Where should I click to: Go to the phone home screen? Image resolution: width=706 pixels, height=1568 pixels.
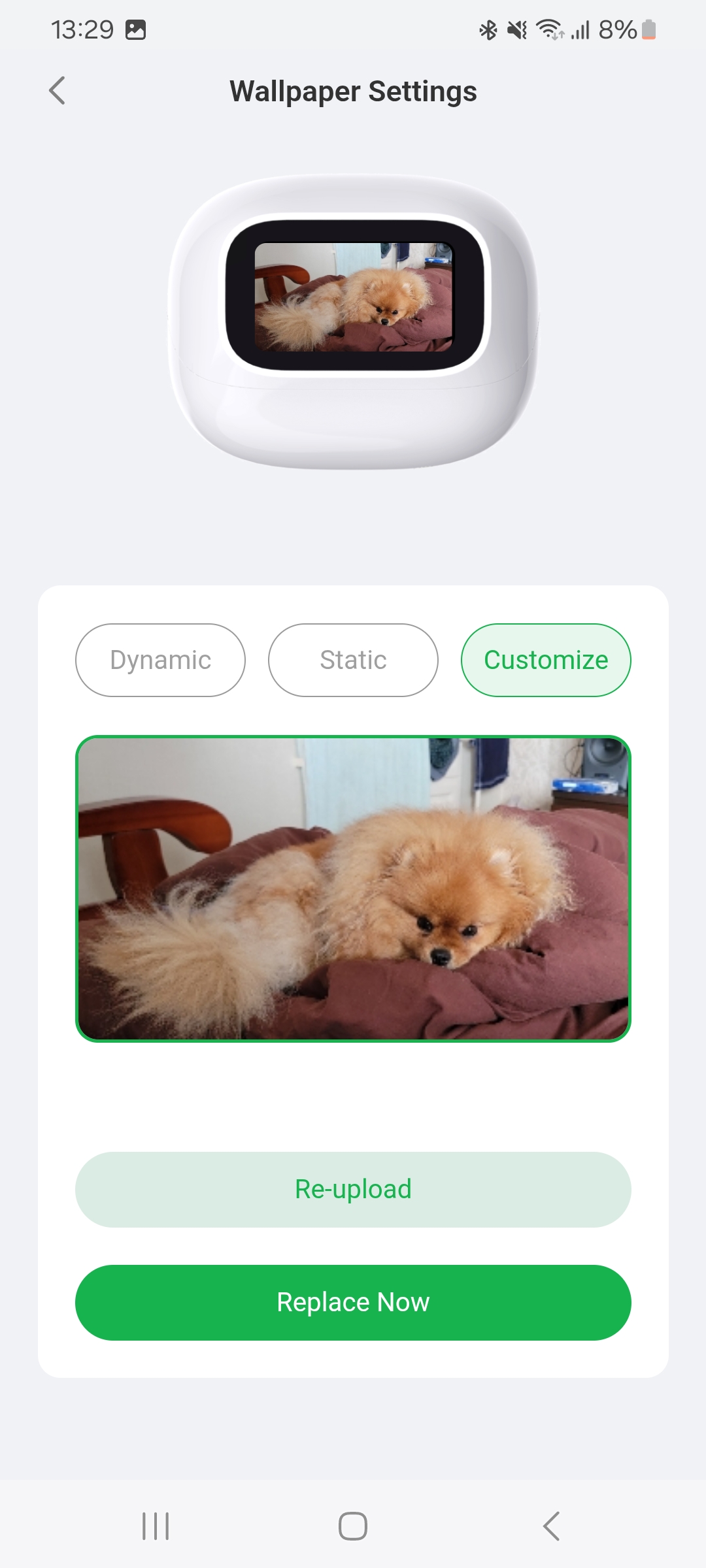click(353, 1526)
